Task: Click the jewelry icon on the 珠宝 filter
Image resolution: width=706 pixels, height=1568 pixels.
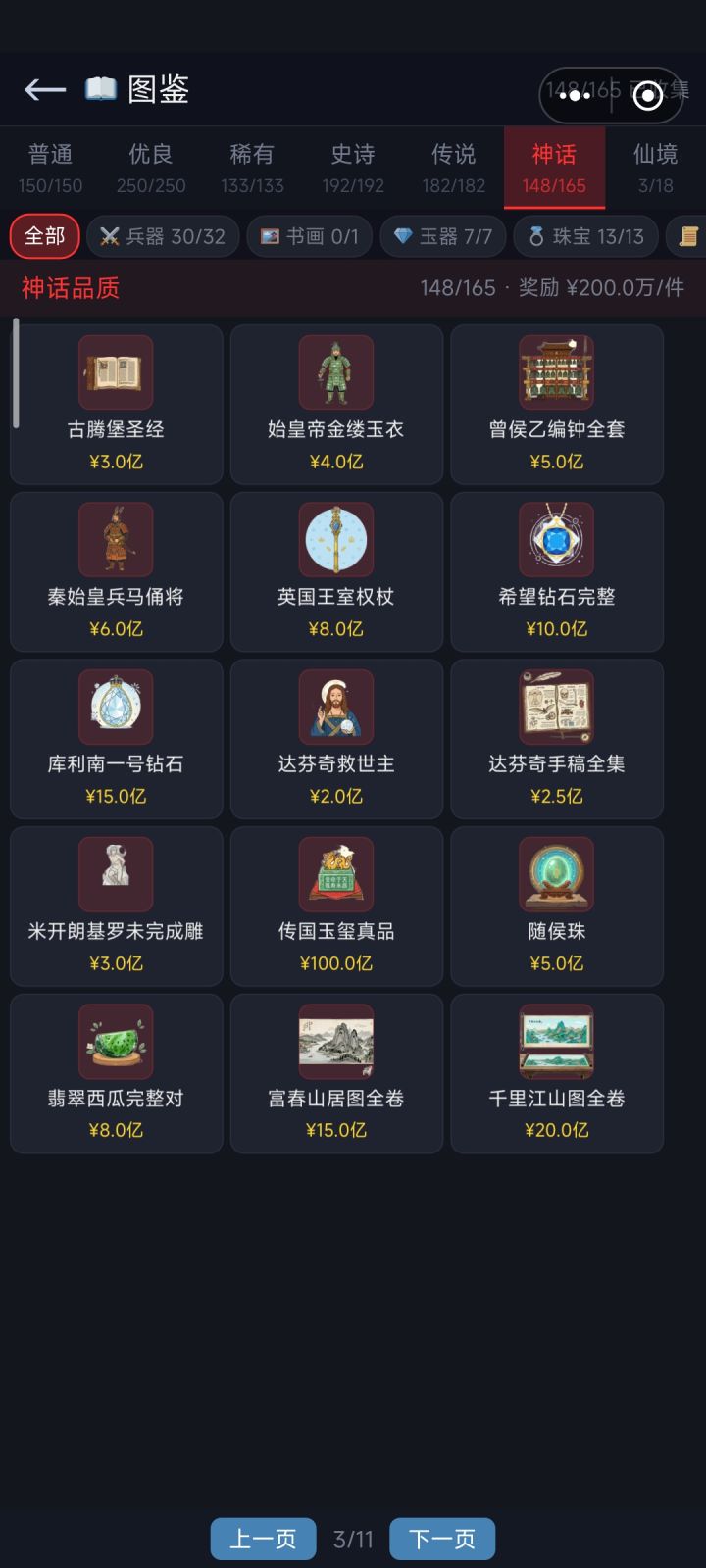Action: pos(537,236)
